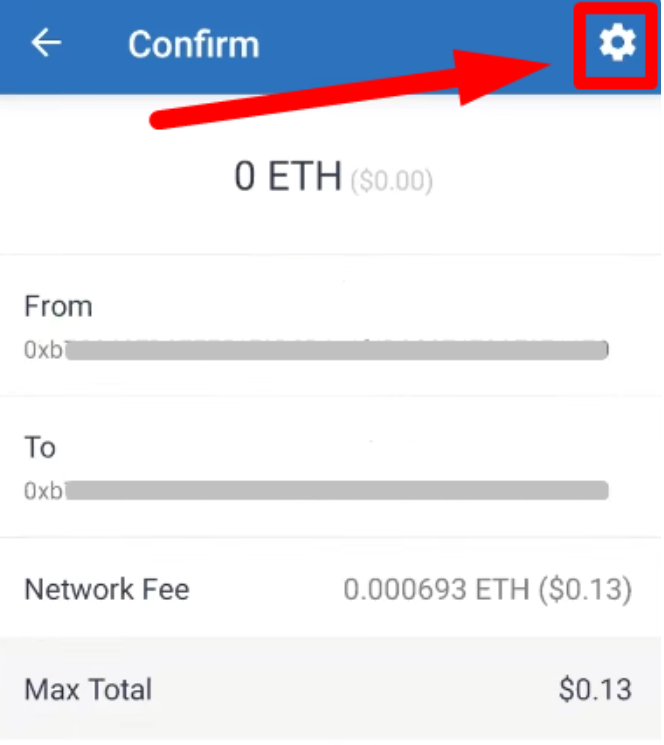Go back from the Confirm screen
664x745 pixels.
point(46,43)
